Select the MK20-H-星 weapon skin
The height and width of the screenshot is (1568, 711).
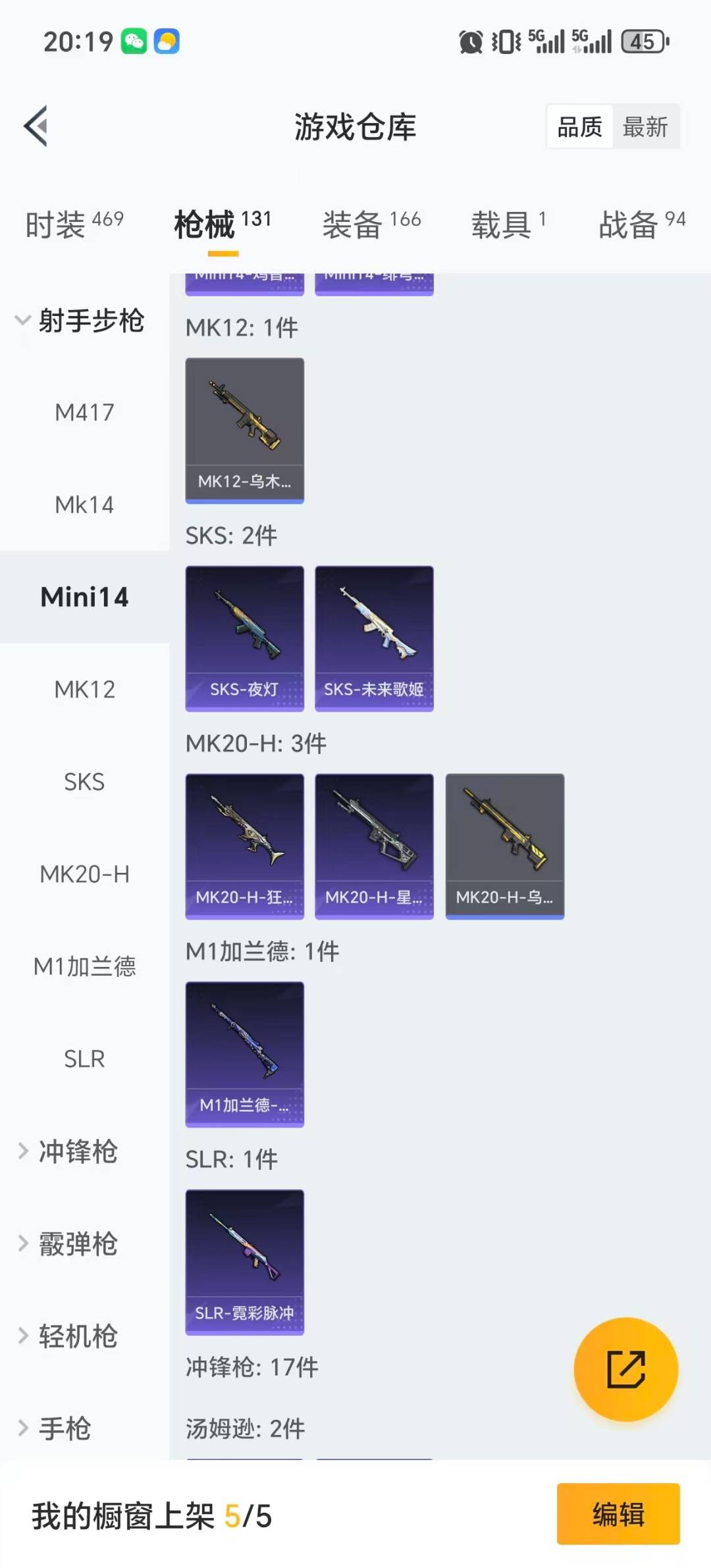[x=373, y=847]
